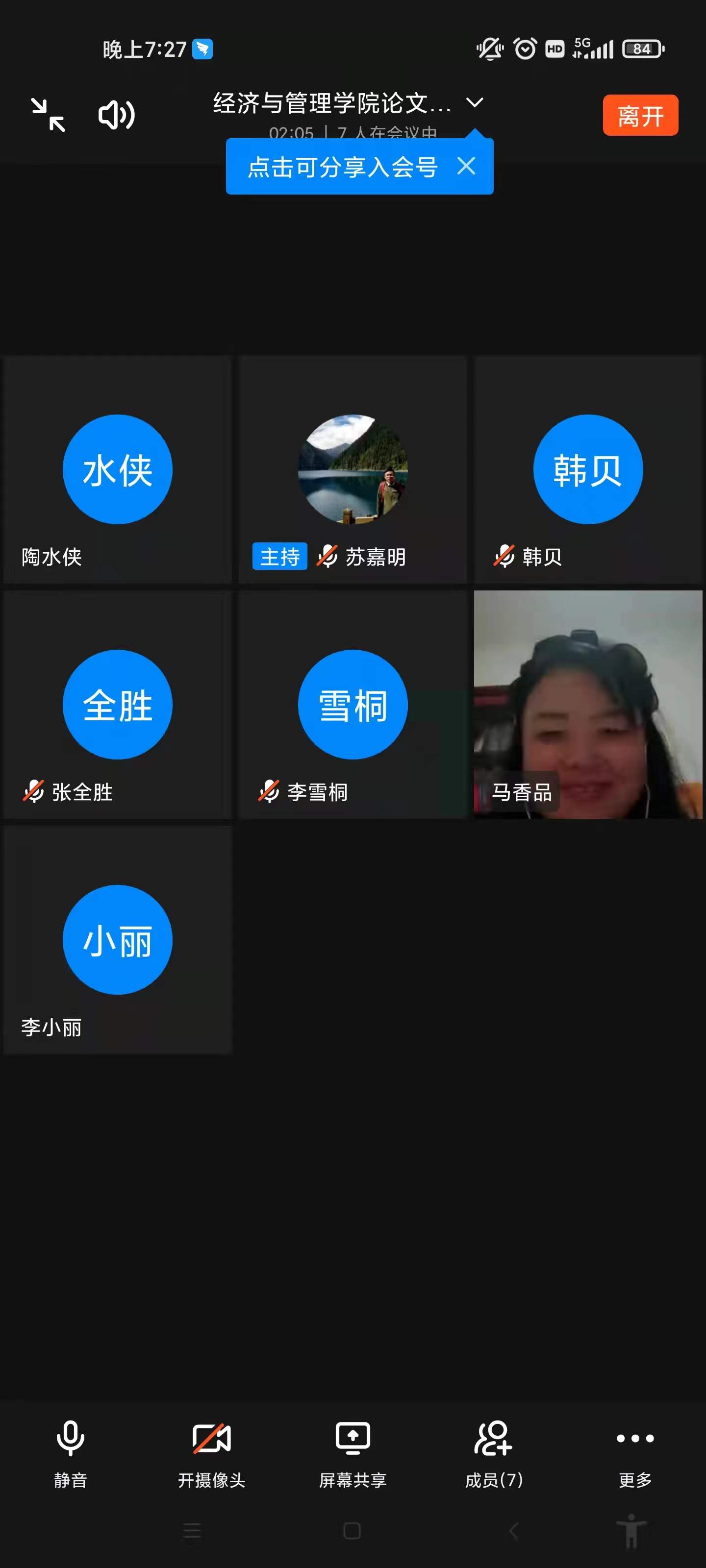Turn on camera with 开摄像头
The width and height of the screenshot is (706, 1568).
coord(211,1453)
